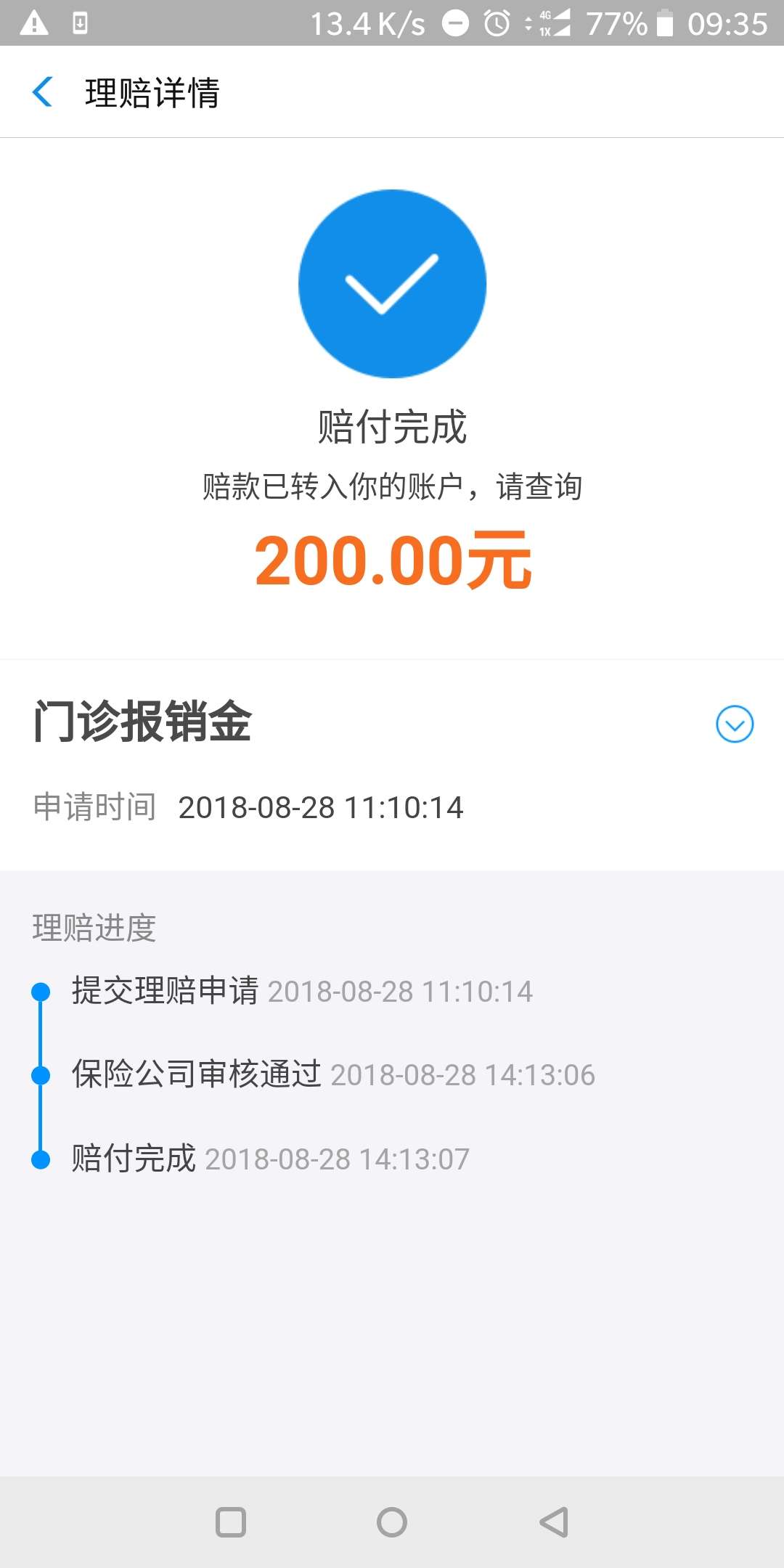Tap the system home button
Viewport: 784px width, 1568px height.
pyautogui.click(x=392, y=1522)
